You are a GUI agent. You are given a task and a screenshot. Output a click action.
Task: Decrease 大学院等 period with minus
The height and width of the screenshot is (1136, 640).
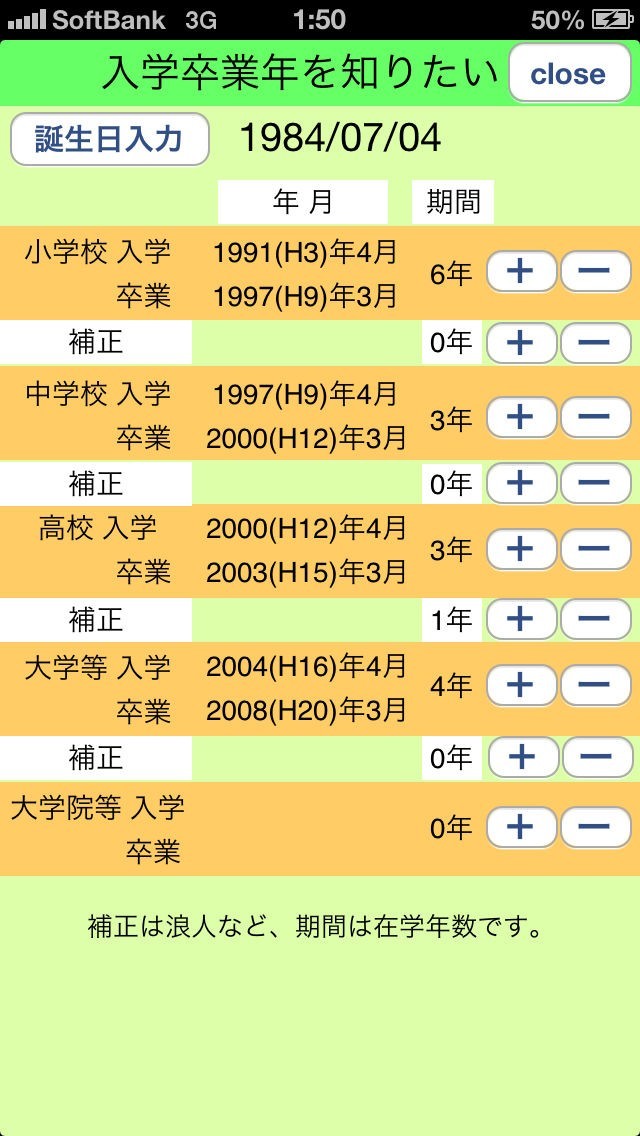pyautogui.click(x=595, y=827)
